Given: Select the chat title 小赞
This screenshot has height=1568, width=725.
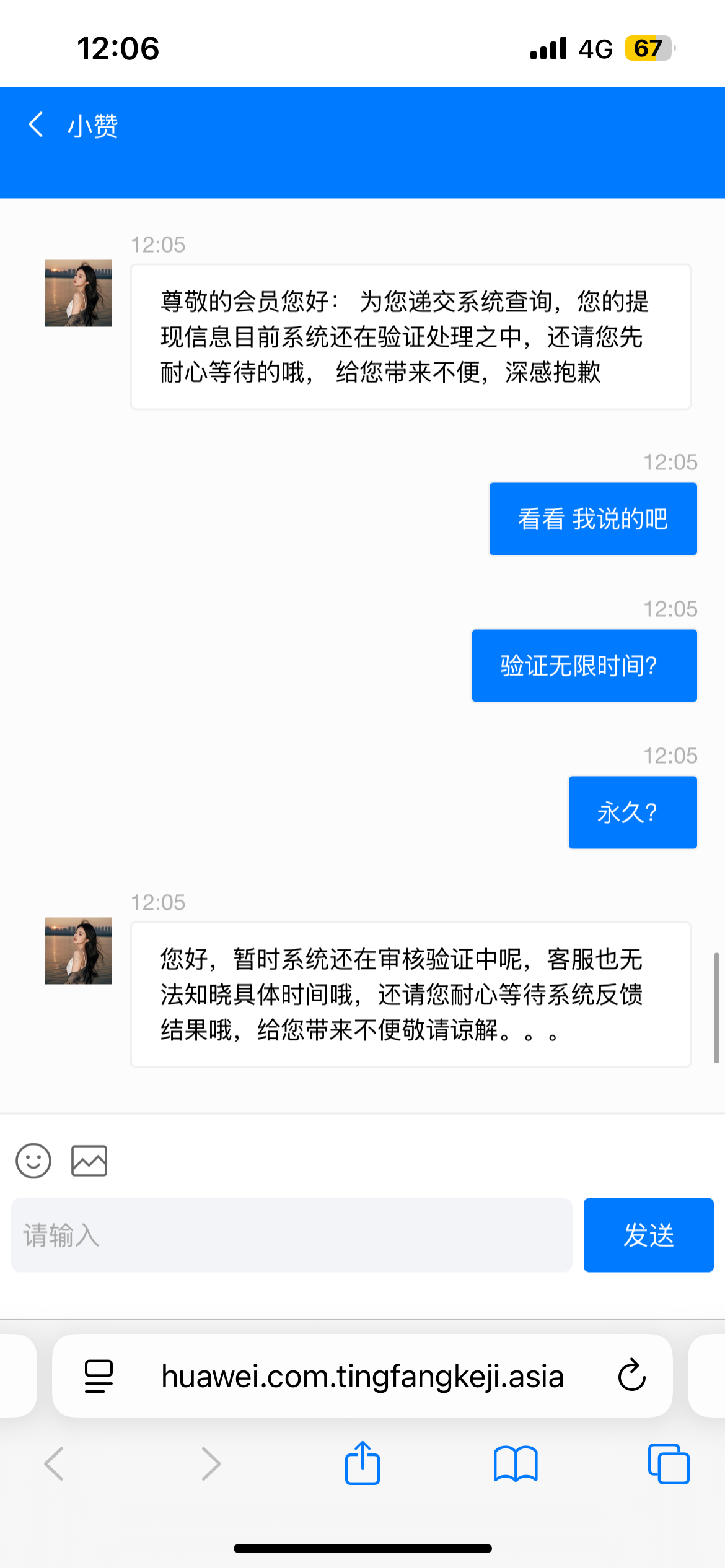Looking at the screenshot, I should [92, 124].
